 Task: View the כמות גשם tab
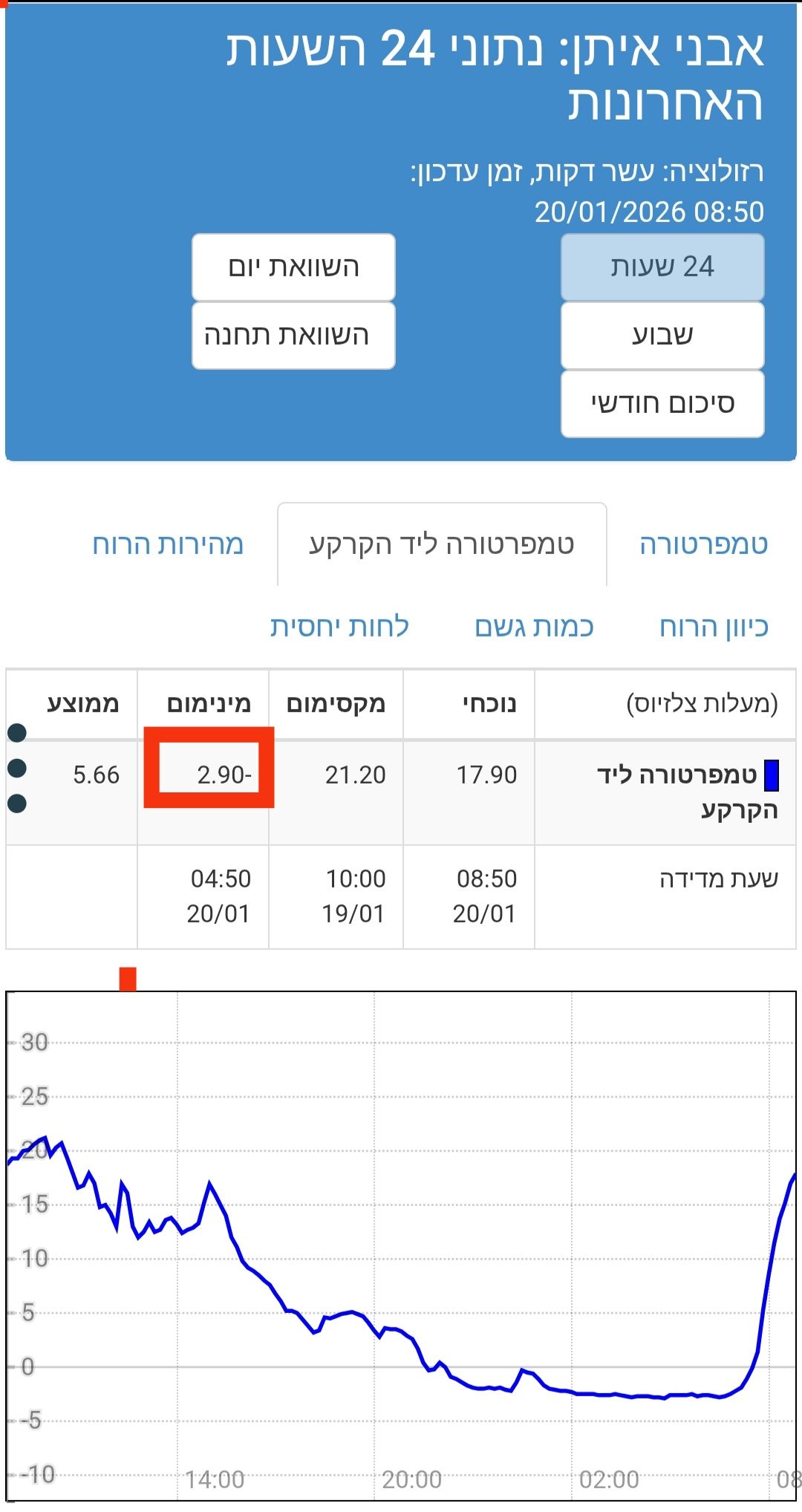pos(534,627)
